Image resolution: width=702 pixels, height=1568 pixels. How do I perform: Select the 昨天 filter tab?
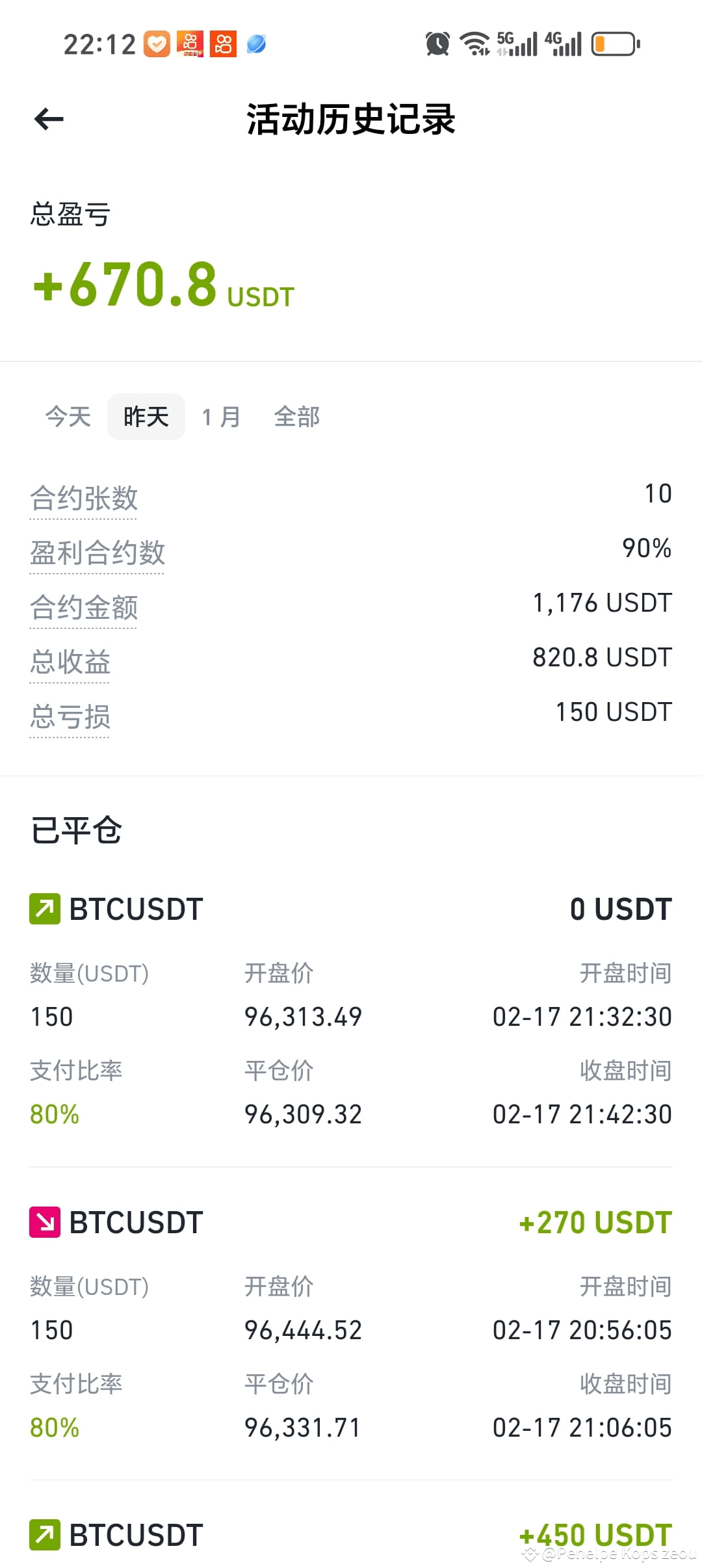point(146,417)
